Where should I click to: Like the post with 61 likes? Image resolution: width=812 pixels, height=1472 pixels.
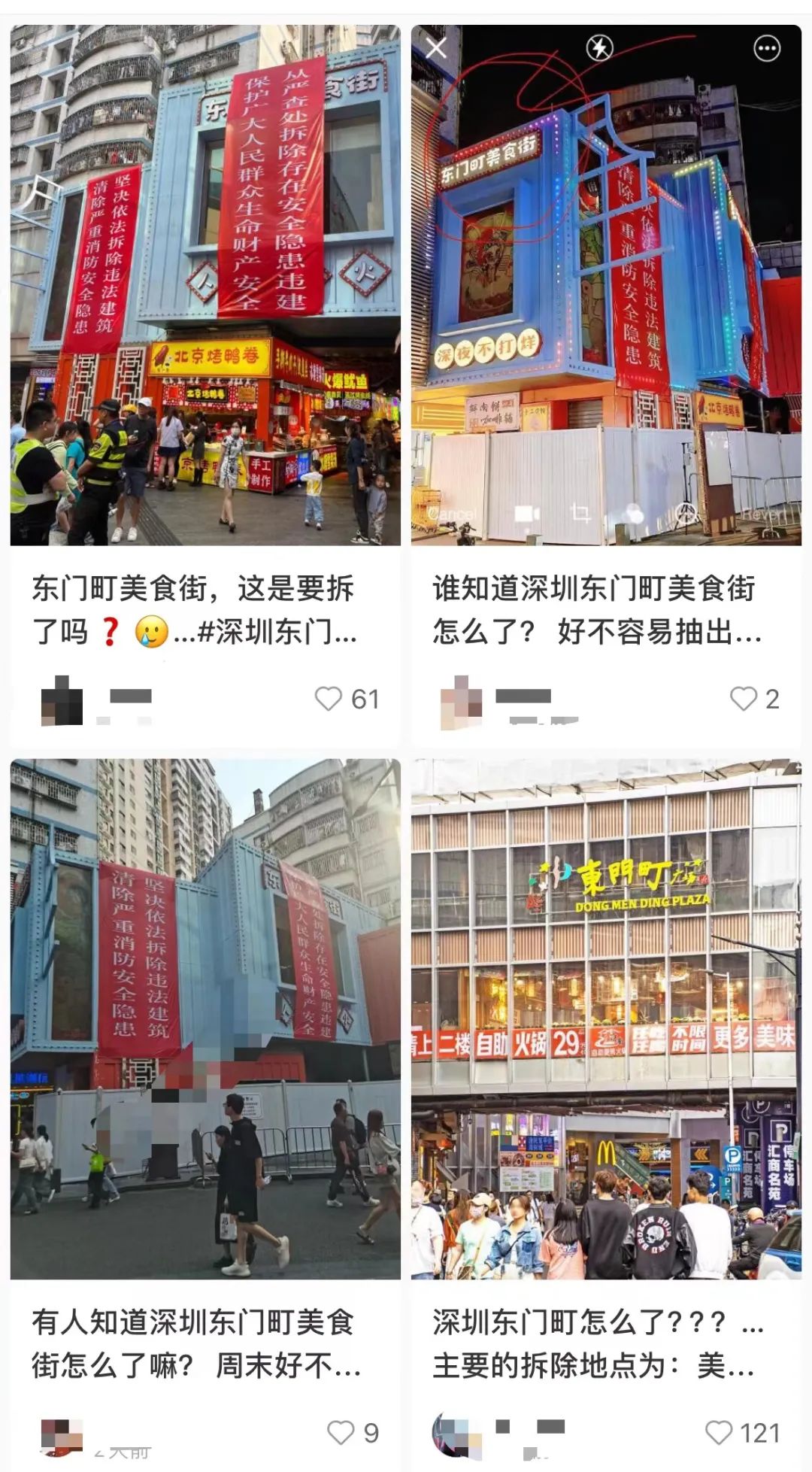pyautogui.click(x=329, y=699)
